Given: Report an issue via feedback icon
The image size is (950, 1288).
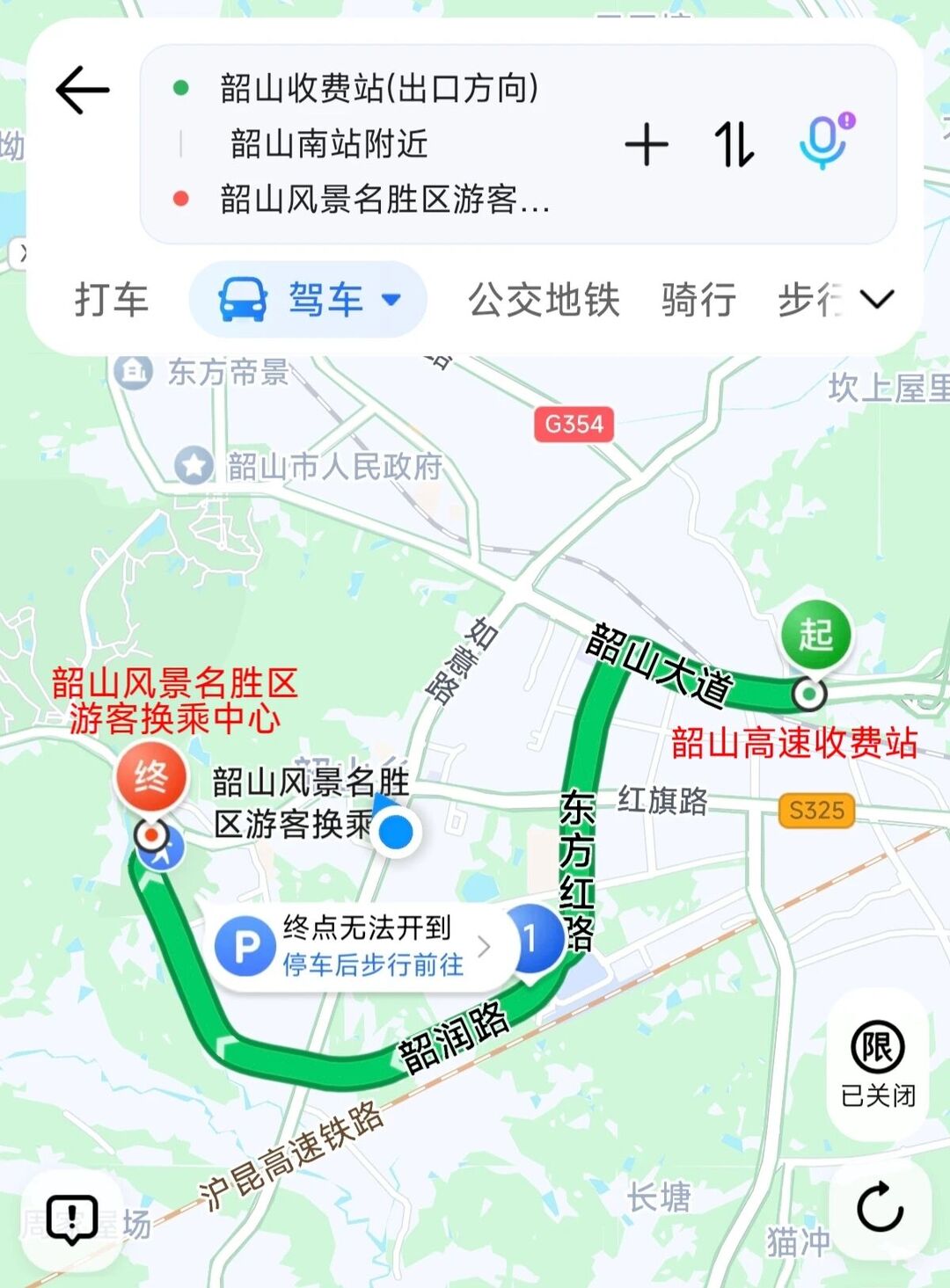Looking at the screenshot, I should click(x=71, y=1219).
